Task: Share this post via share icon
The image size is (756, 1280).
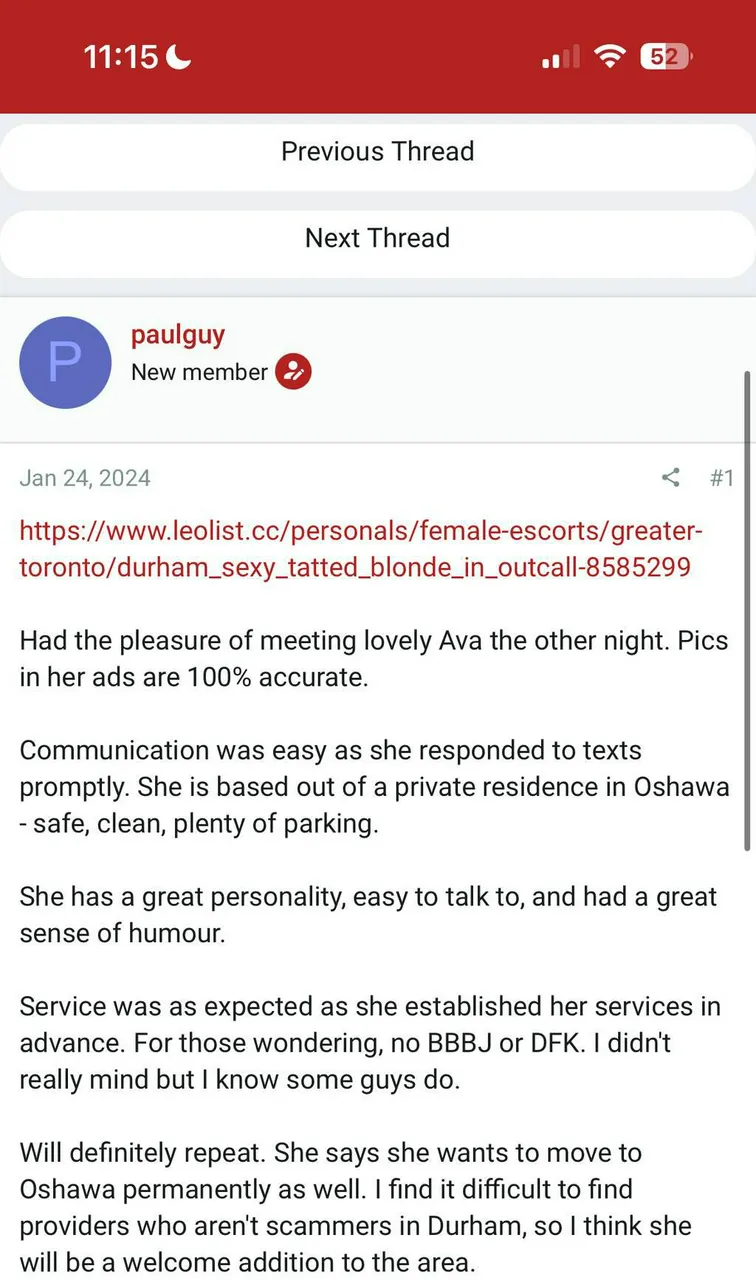Action: tap(671, 478)
